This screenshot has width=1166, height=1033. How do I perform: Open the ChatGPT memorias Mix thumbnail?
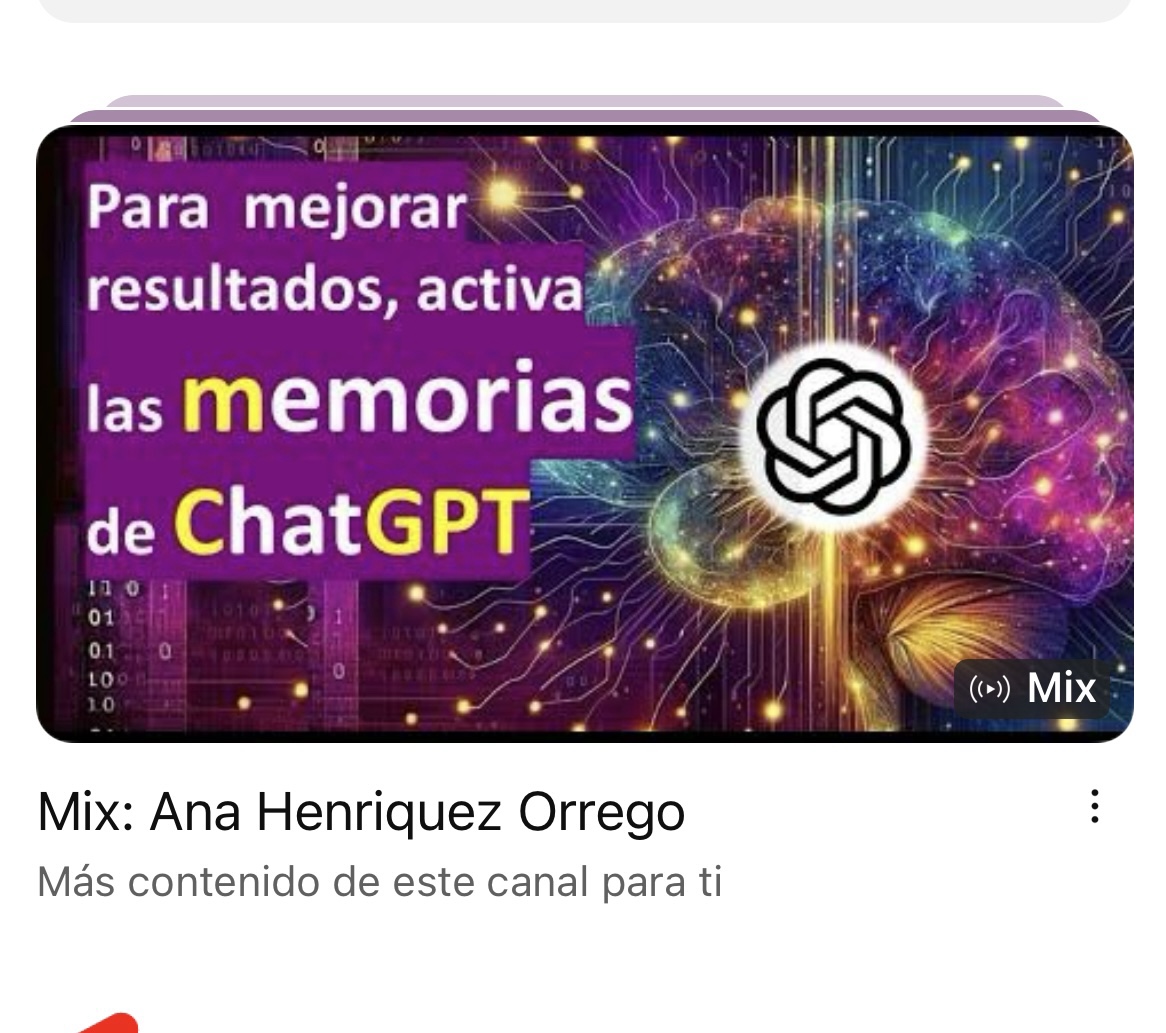(584, 432)
